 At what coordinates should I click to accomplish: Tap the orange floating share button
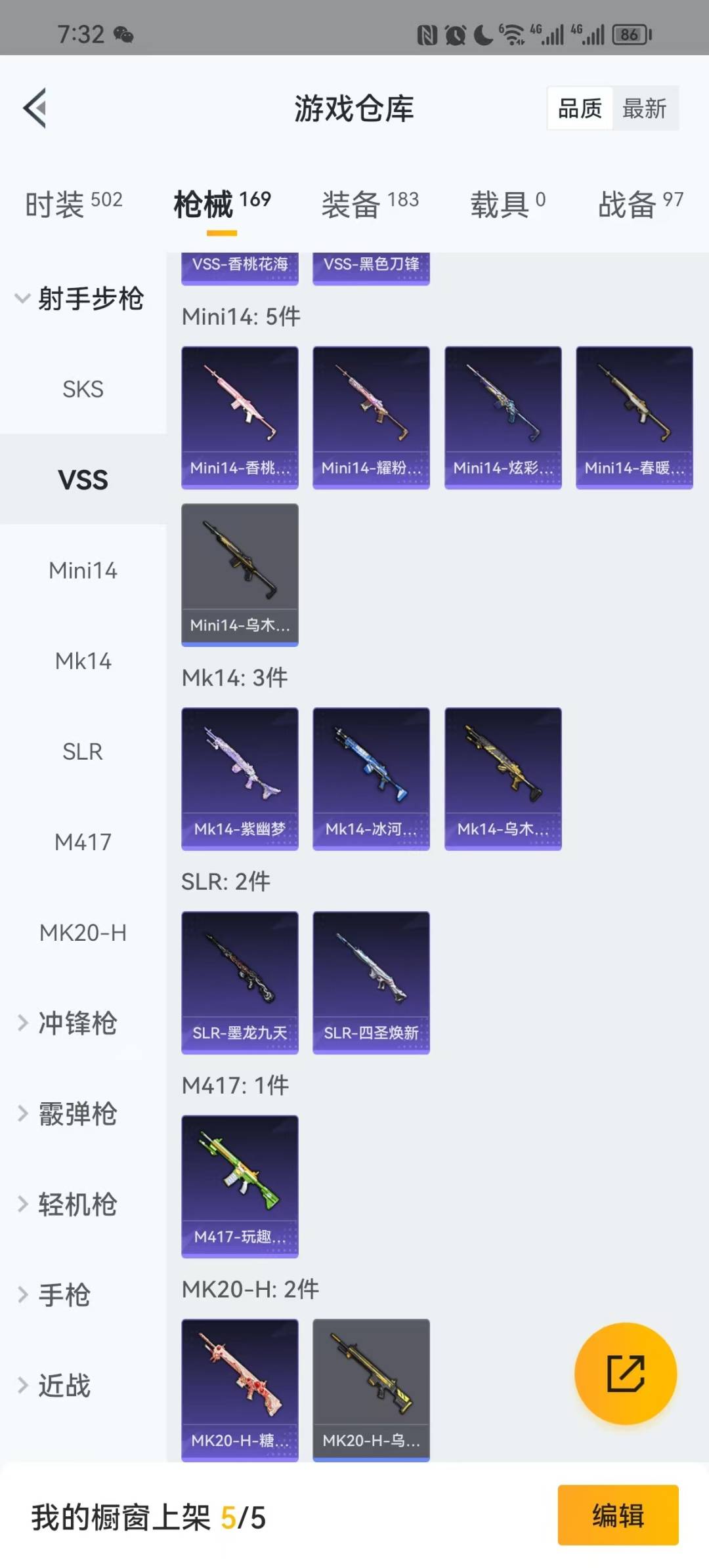[x=625, y=1373]
